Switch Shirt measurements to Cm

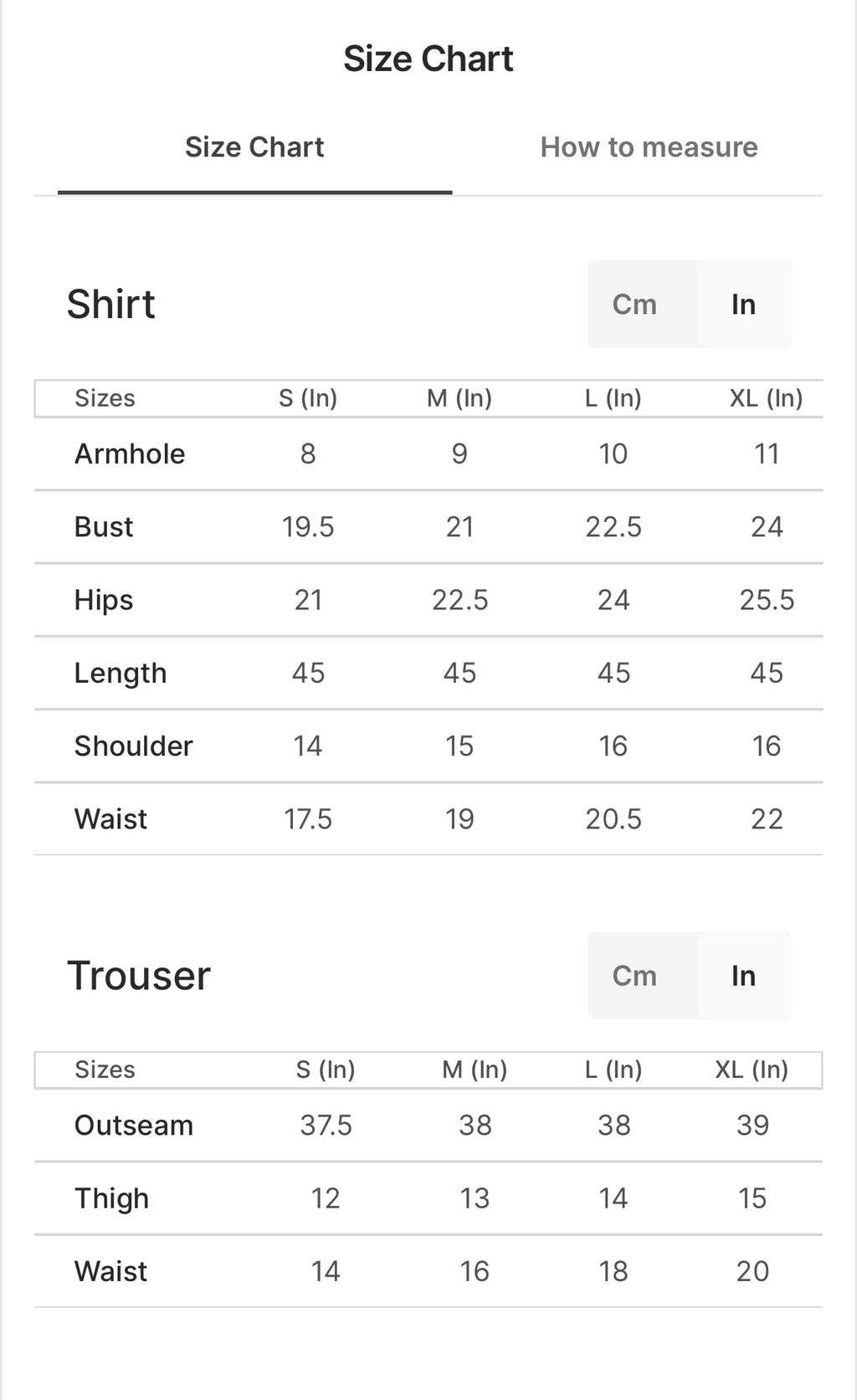634,305
